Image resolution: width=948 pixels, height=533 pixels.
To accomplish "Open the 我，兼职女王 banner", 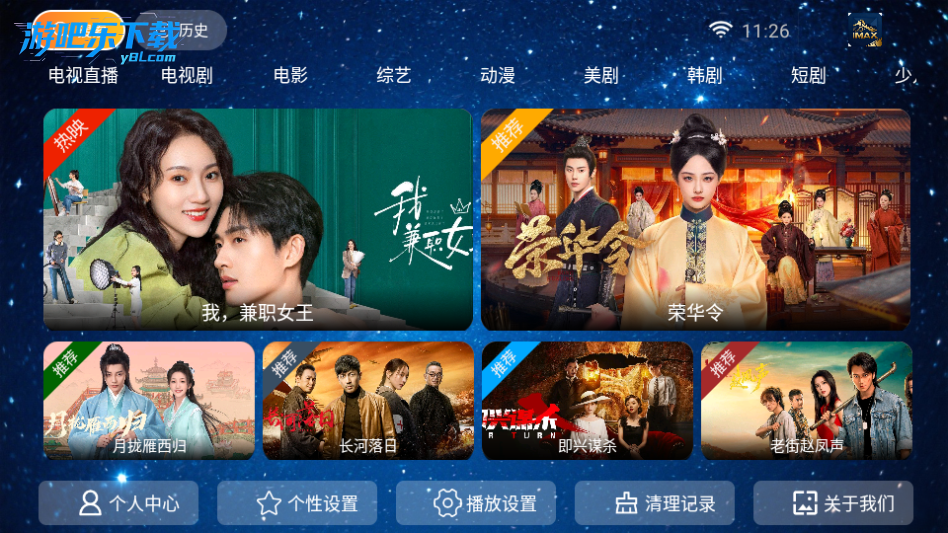I will click(257, 219).
